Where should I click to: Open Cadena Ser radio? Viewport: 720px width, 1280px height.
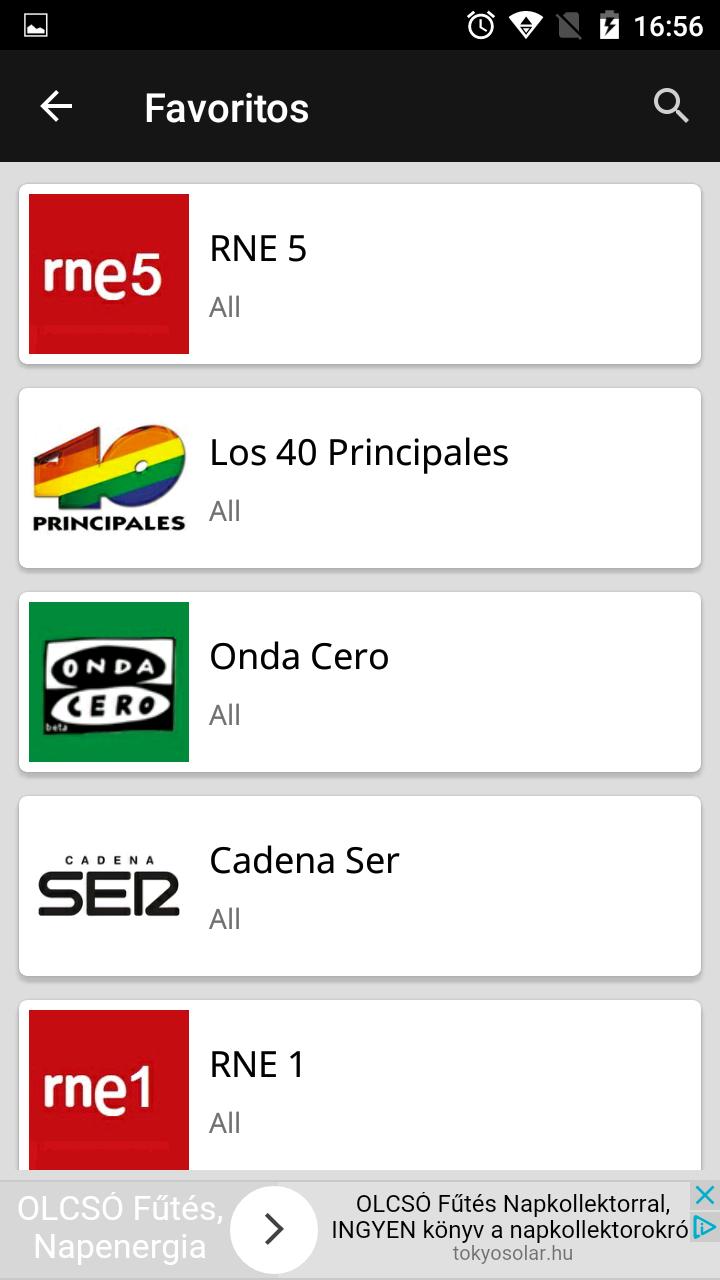click(x=360, y=886)
